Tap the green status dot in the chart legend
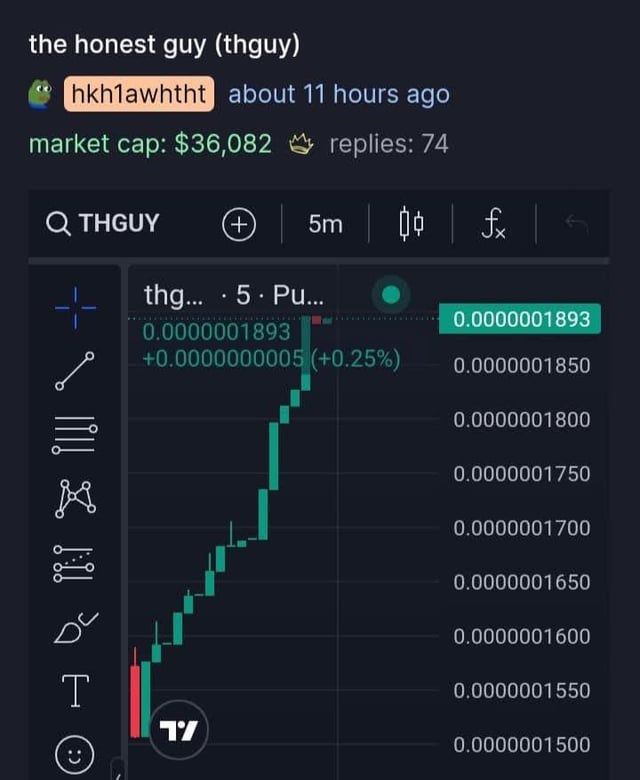This screenshot has height=780, width=640. (x=391, y=295)
